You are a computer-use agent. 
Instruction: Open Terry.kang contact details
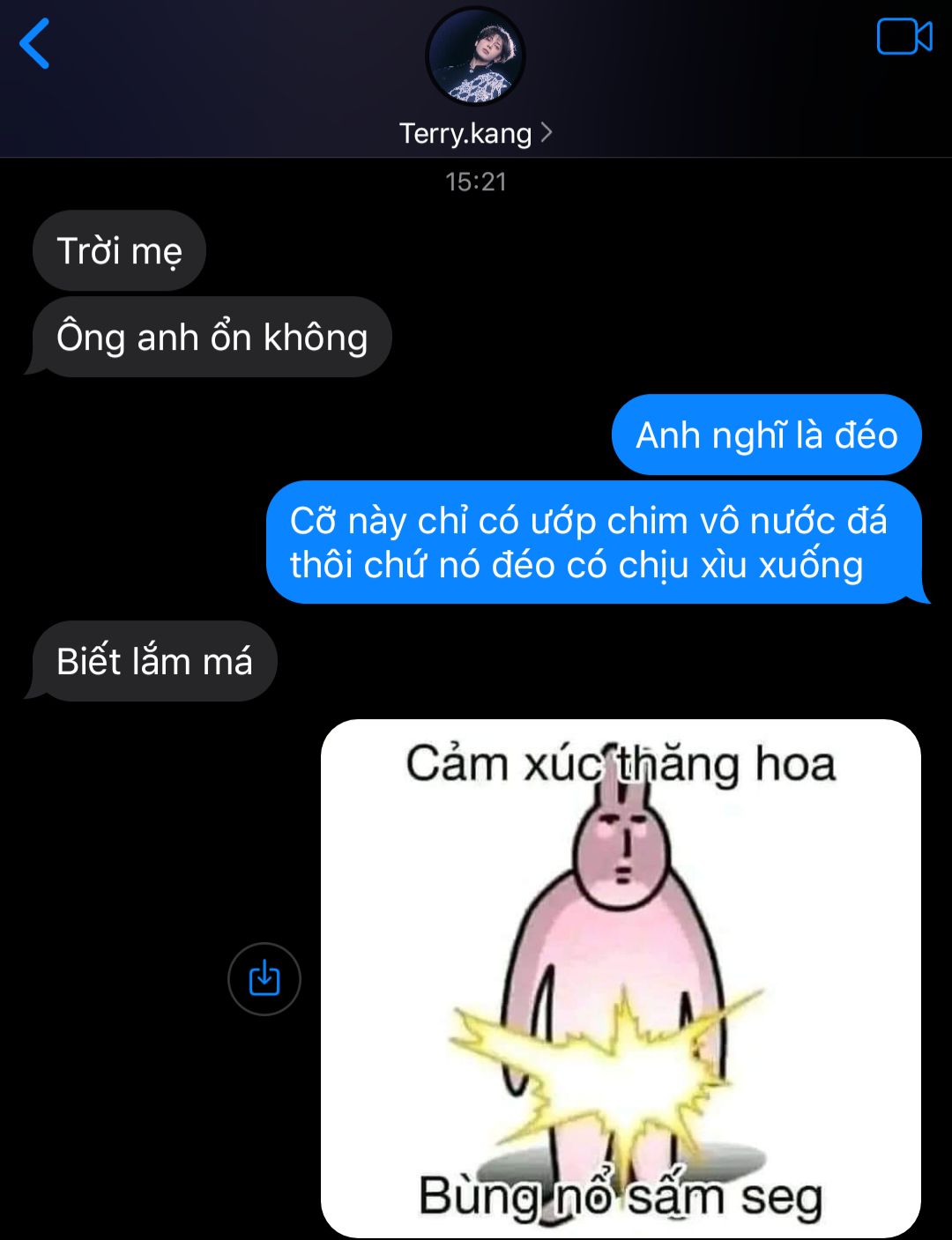click(475, 133)
